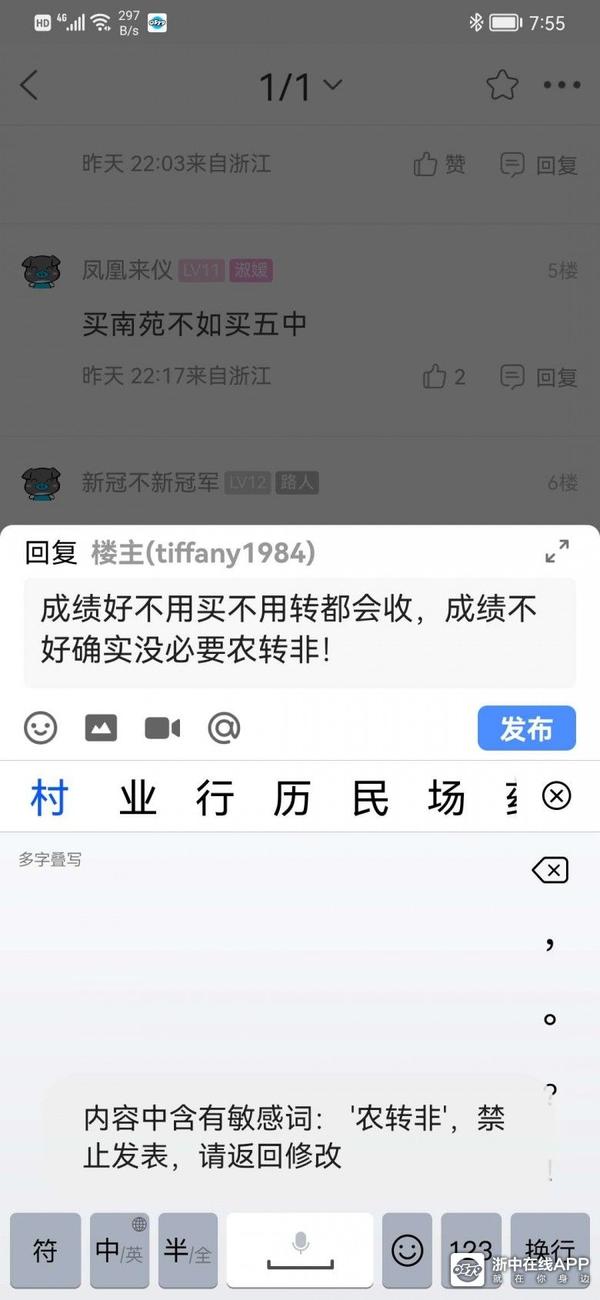Tap the comma key on keyboard
The height and width of the screenshot is (1300, 600).
550,945
